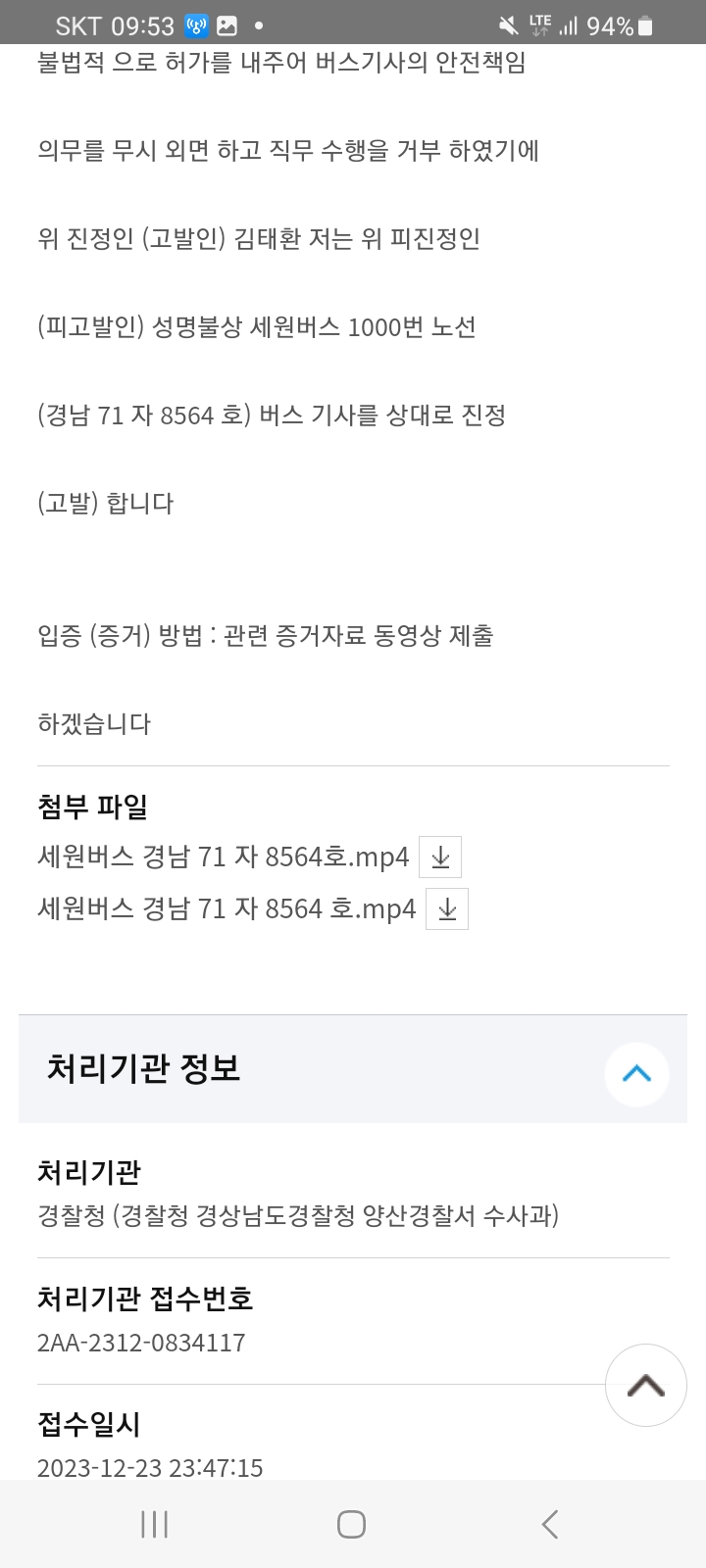Download the attachment named 8564호.mp4 without space
Screen dimensions: 706x1568
click(x=440, y=857)
